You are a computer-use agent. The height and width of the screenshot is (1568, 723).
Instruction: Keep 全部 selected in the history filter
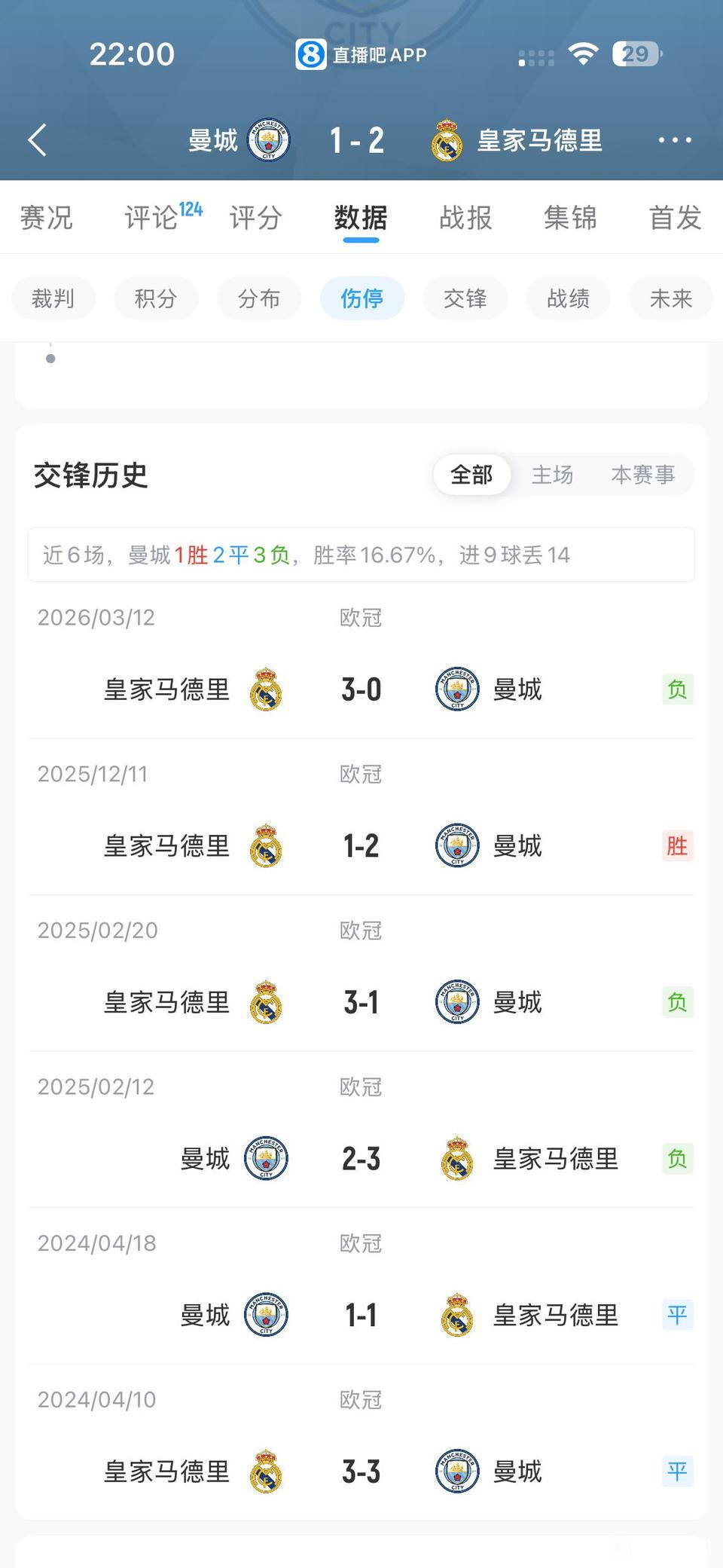(472, 475)
